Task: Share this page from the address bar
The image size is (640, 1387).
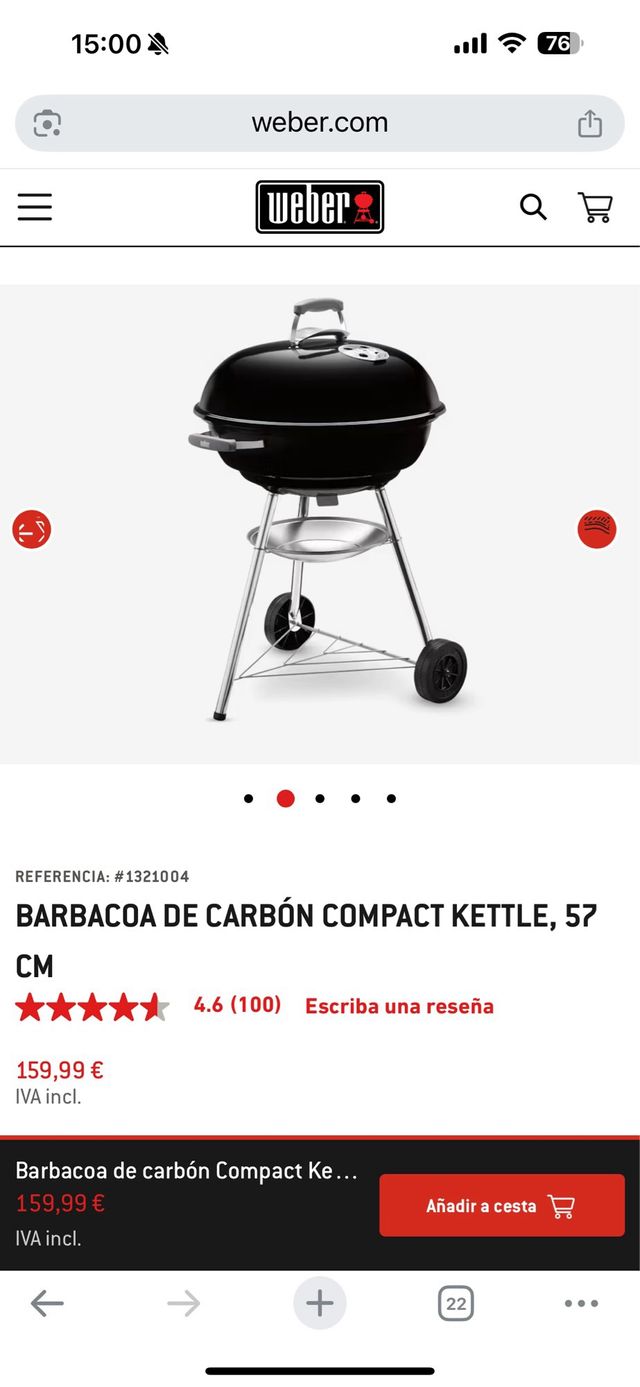Action: click(590, 123)
